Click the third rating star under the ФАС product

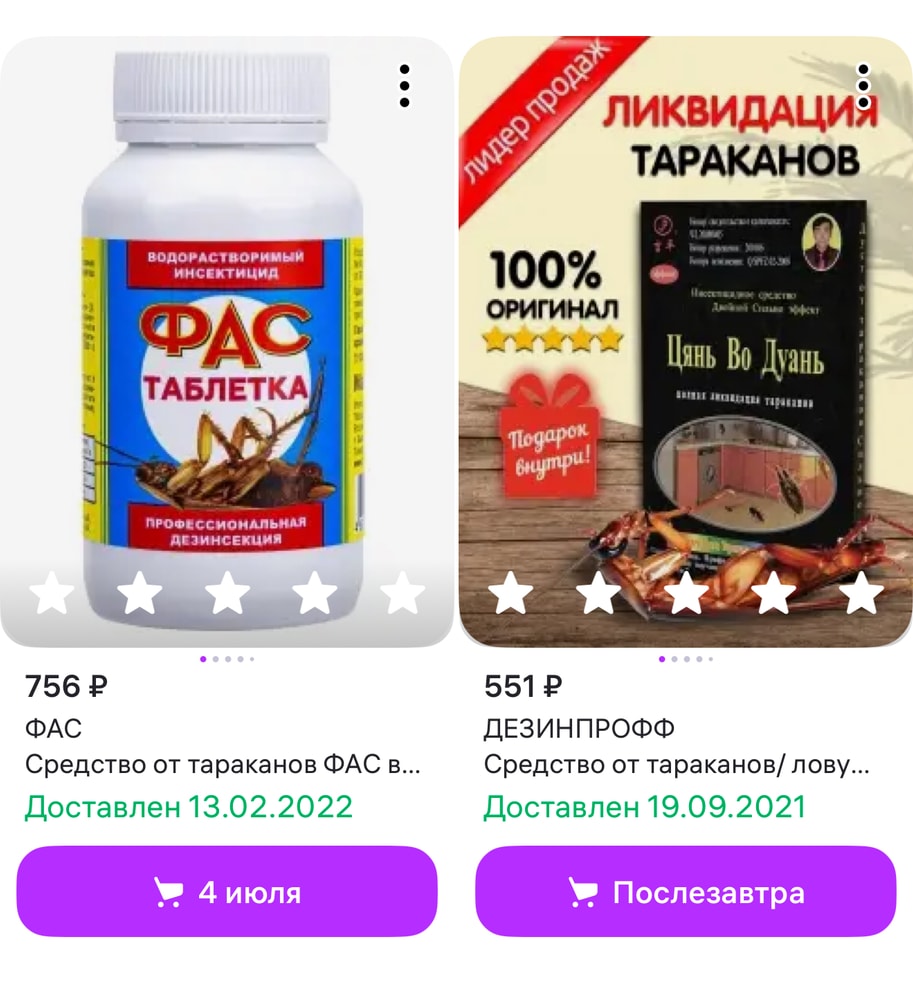(x=225, y=592)
